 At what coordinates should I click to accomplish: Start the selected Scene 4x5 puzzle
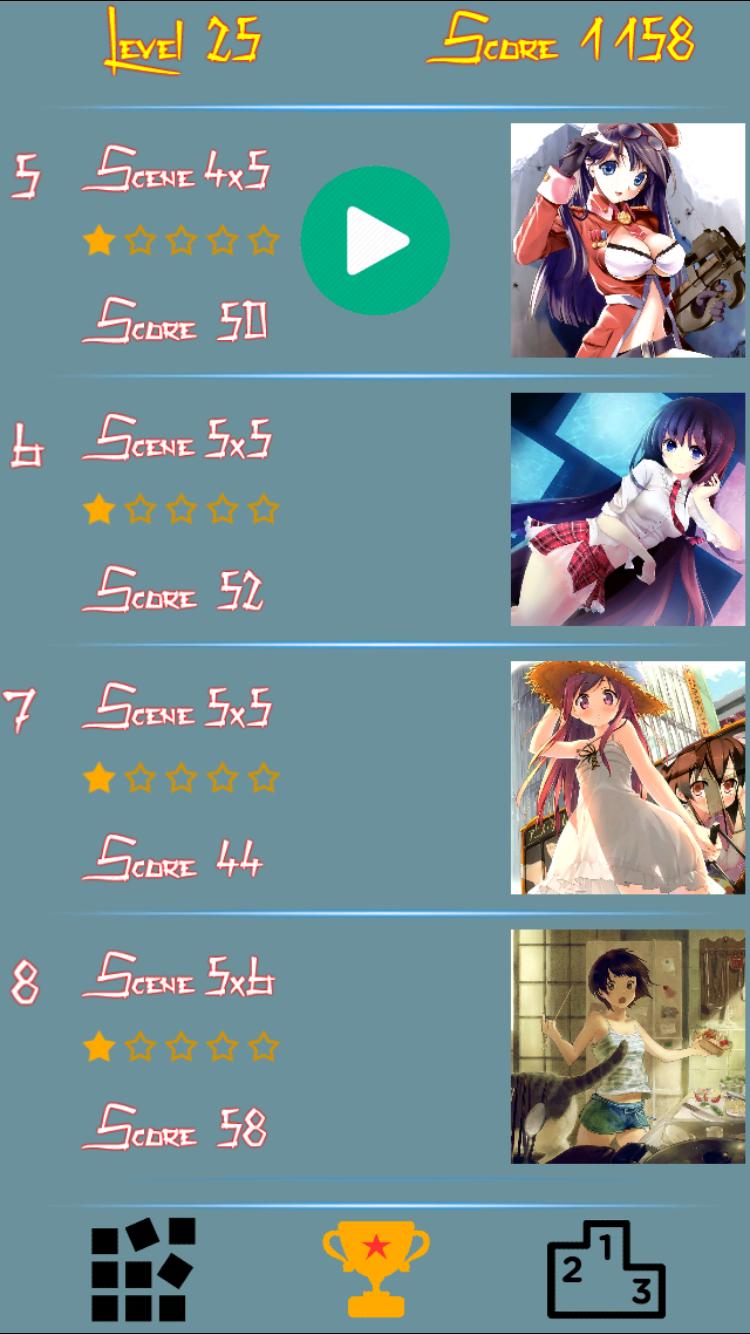coord(375,241)
